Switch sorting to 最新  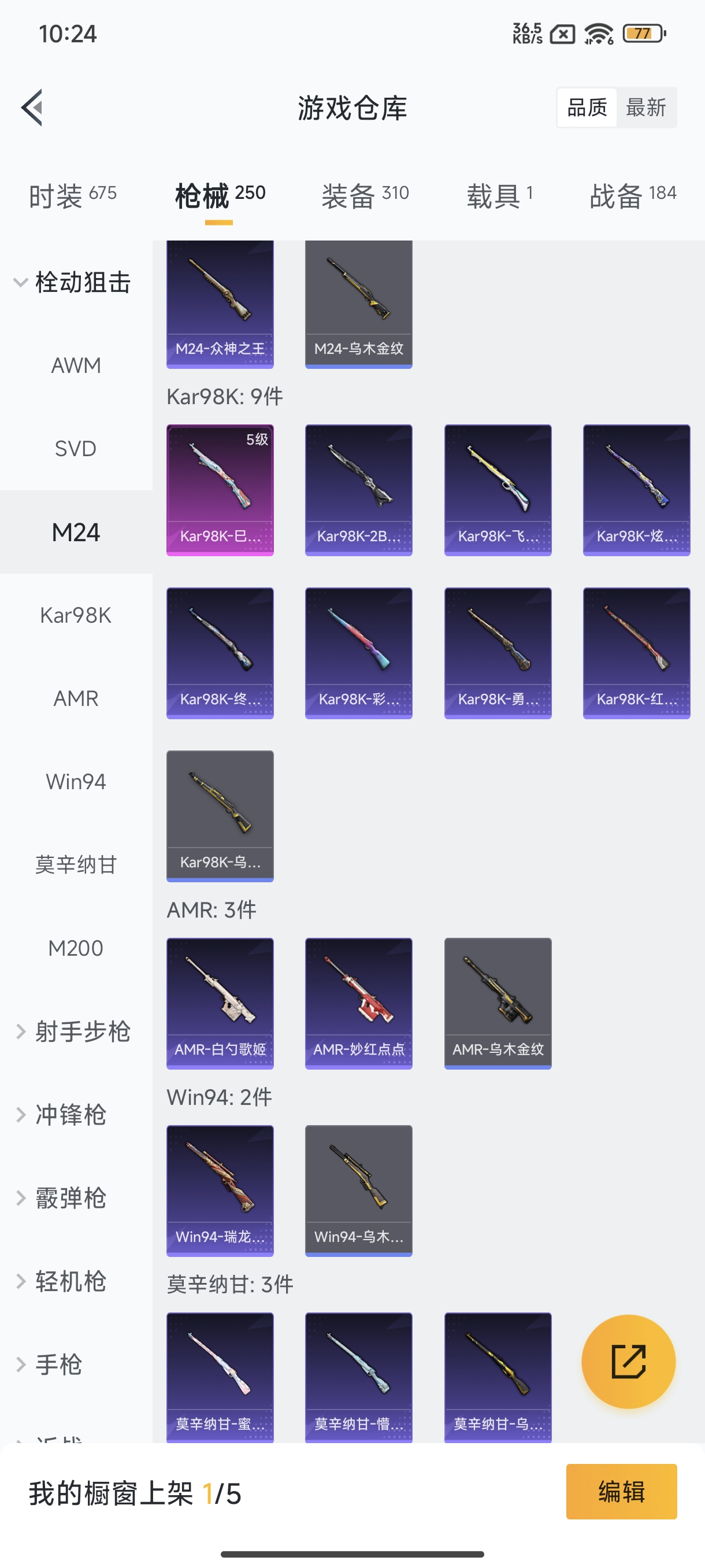pyautogui.click(x=647, y=107)
